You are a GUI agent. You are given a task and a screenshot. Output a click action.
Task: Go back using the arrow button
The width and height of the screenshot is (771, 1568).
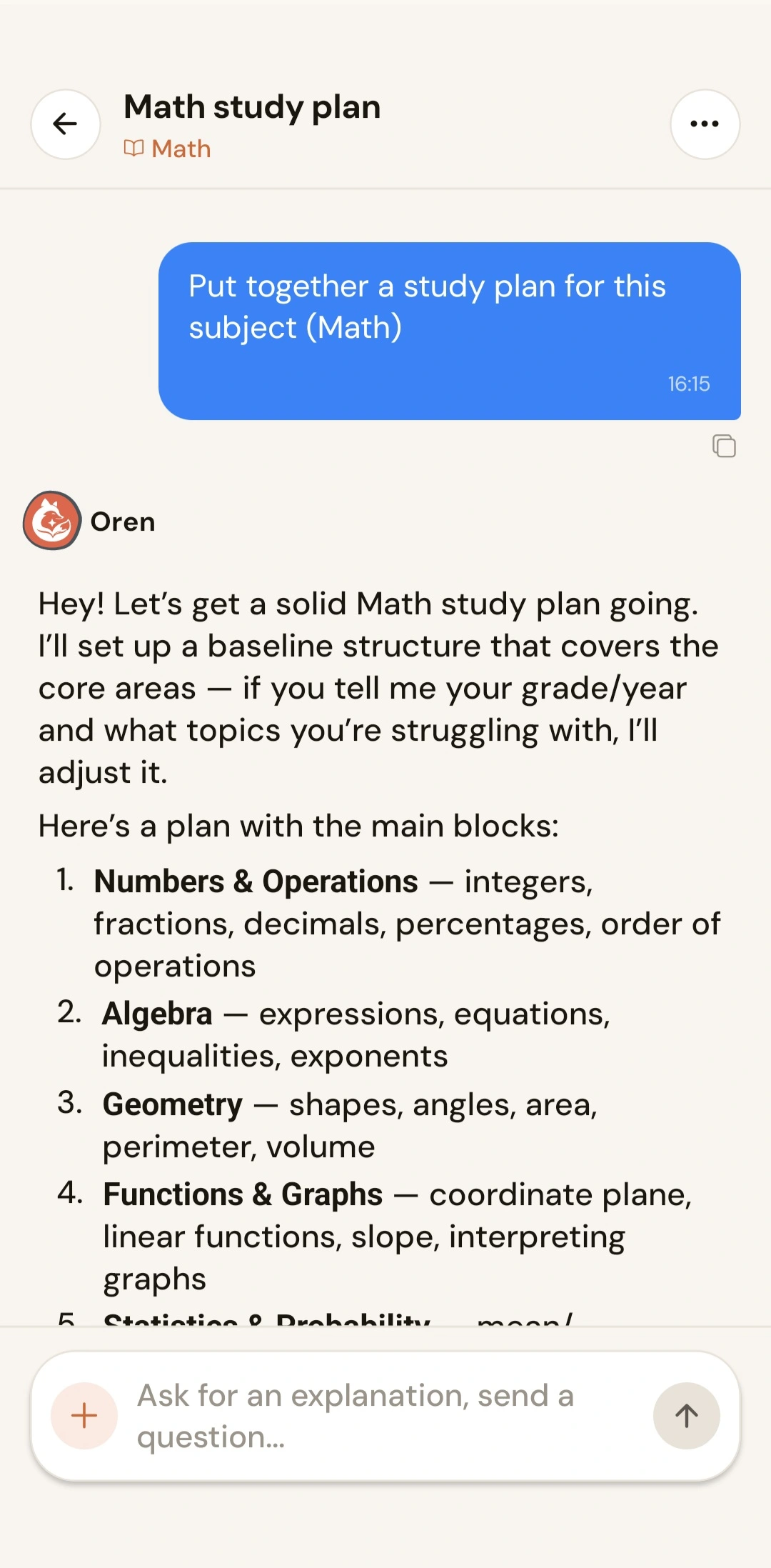point(66,124)
